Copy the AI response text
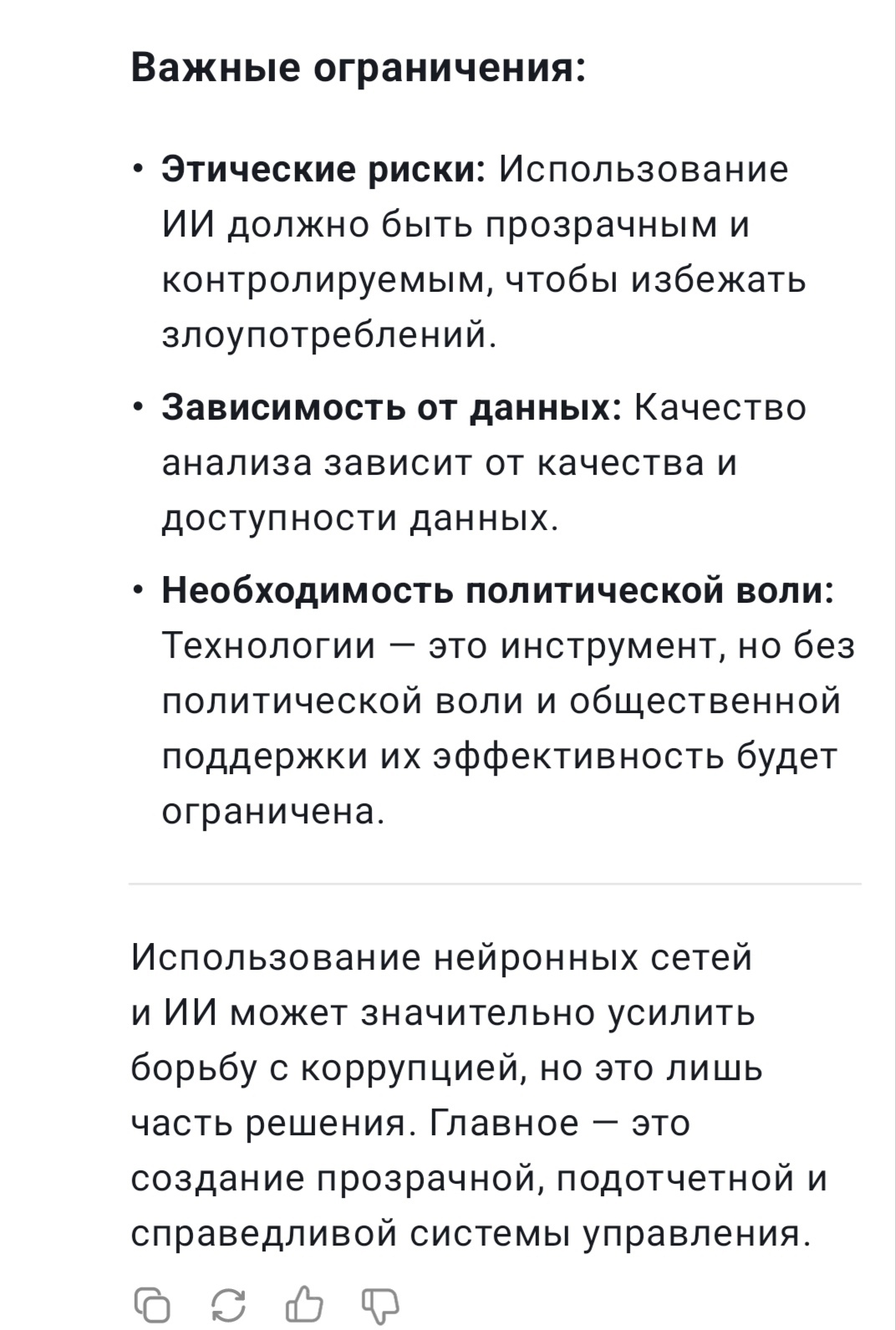896x1330 pixels. [x=152, y=1305]
